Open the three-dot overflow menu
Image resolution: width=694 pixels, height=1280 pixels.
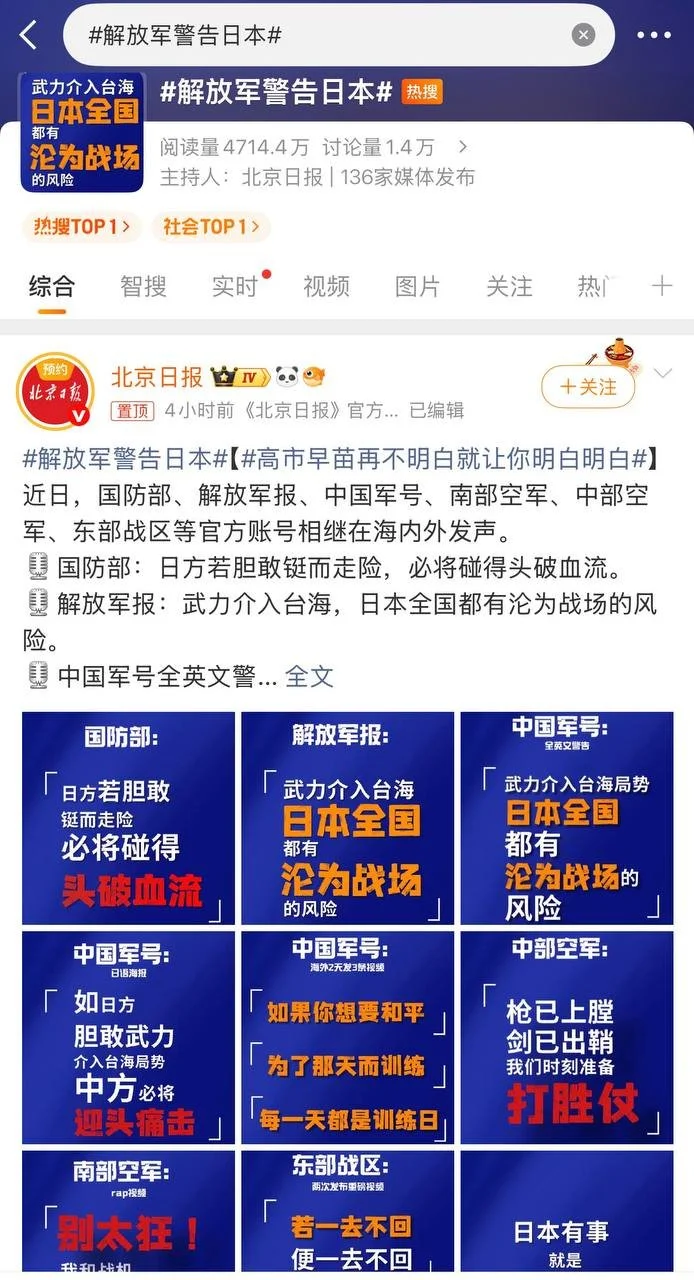(654, 35)
